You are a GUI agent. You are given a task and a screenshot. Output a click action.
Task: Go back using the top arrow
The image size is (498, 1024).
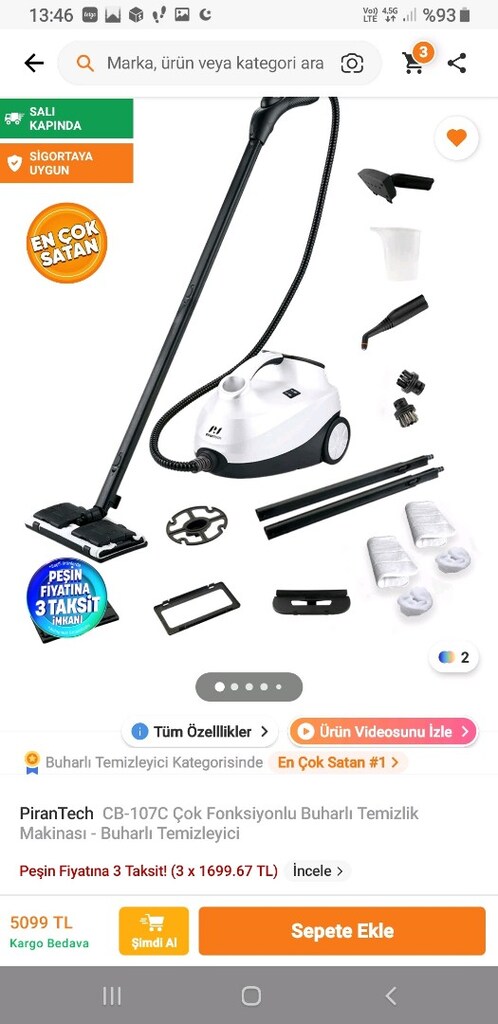pyautogui.click(x=34, y=63)
